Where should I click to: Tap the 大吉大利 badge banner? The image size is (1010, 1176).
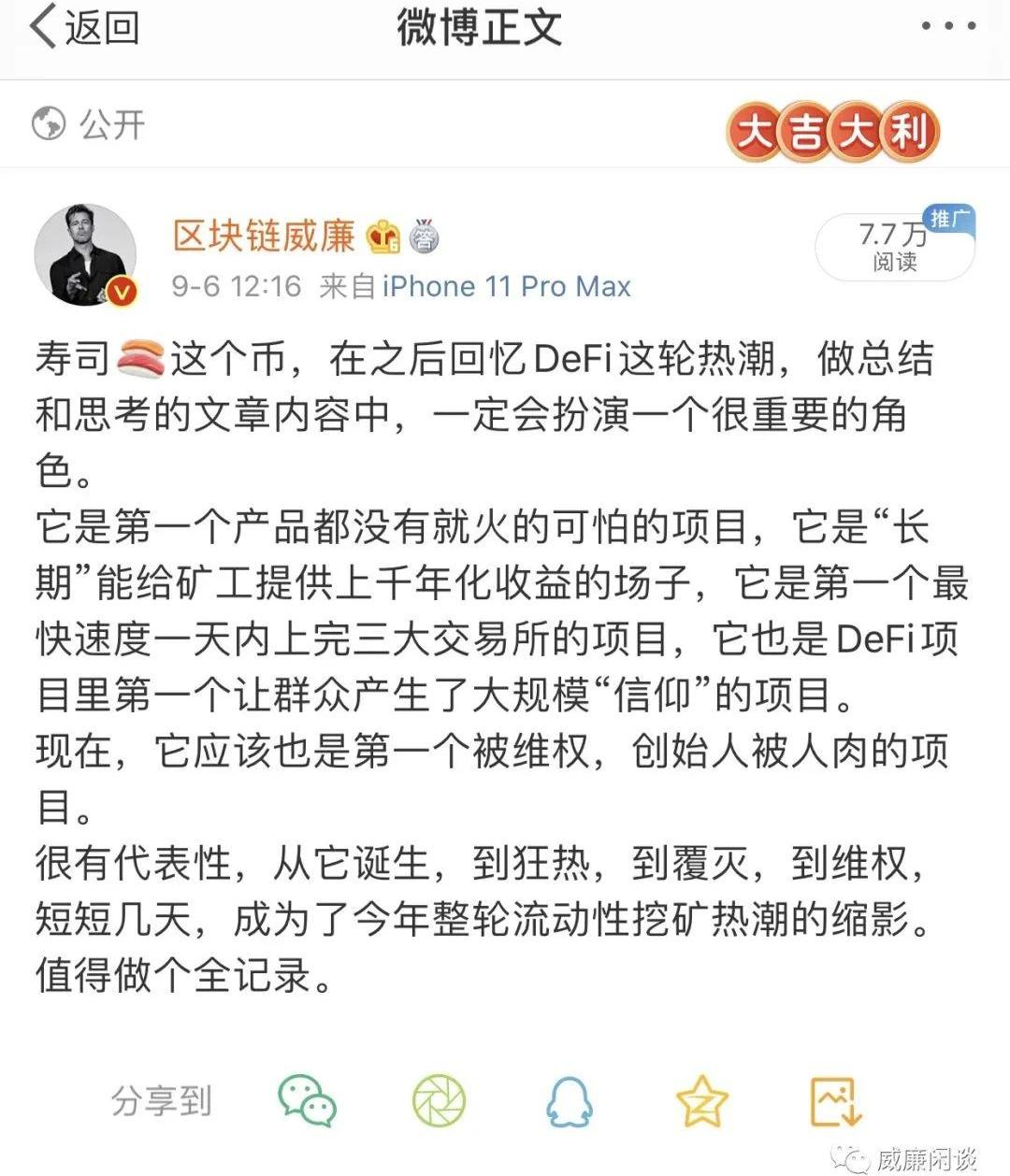tap(832, 131)
